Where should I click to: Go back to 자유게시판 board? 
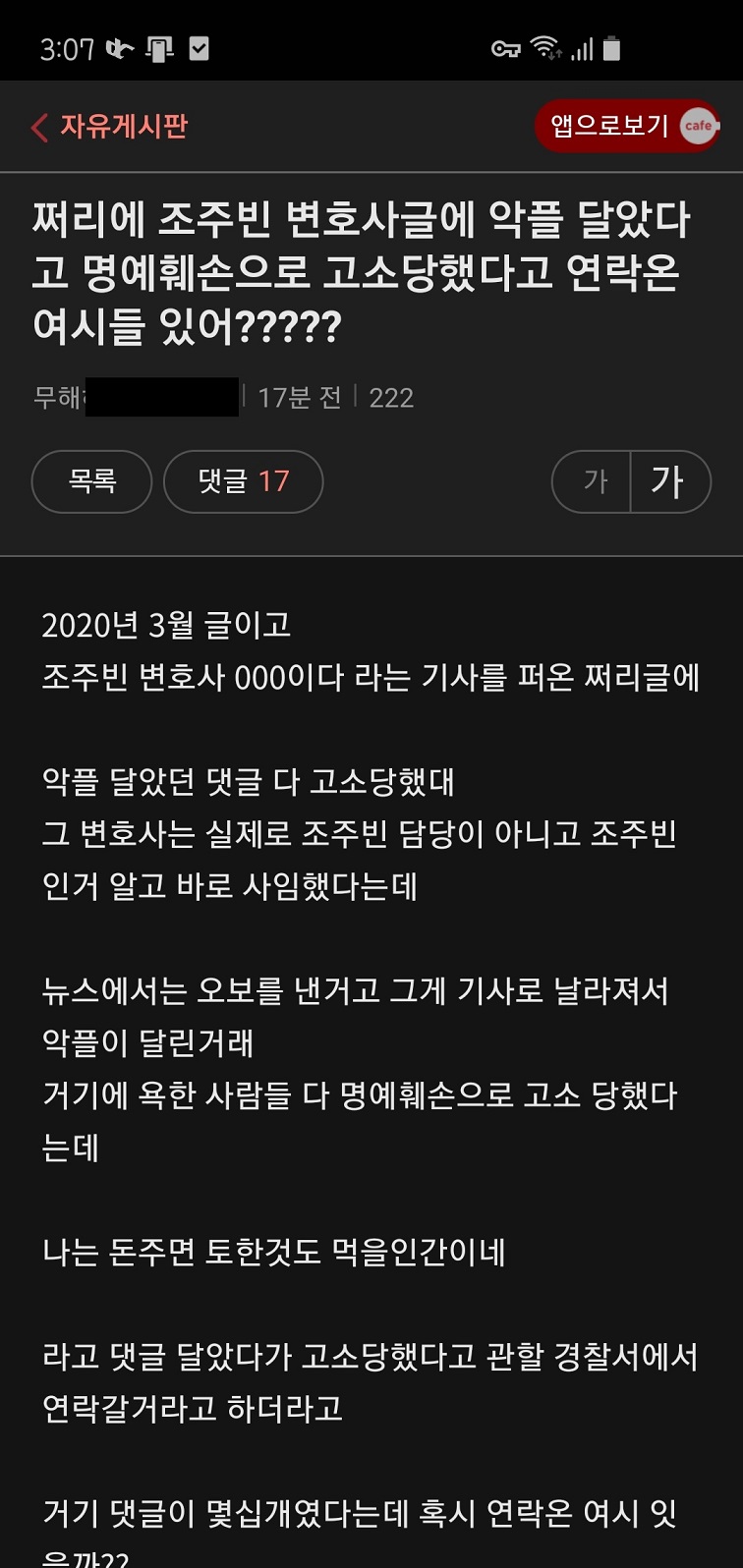pyautogui.click(x=110, y=127)
